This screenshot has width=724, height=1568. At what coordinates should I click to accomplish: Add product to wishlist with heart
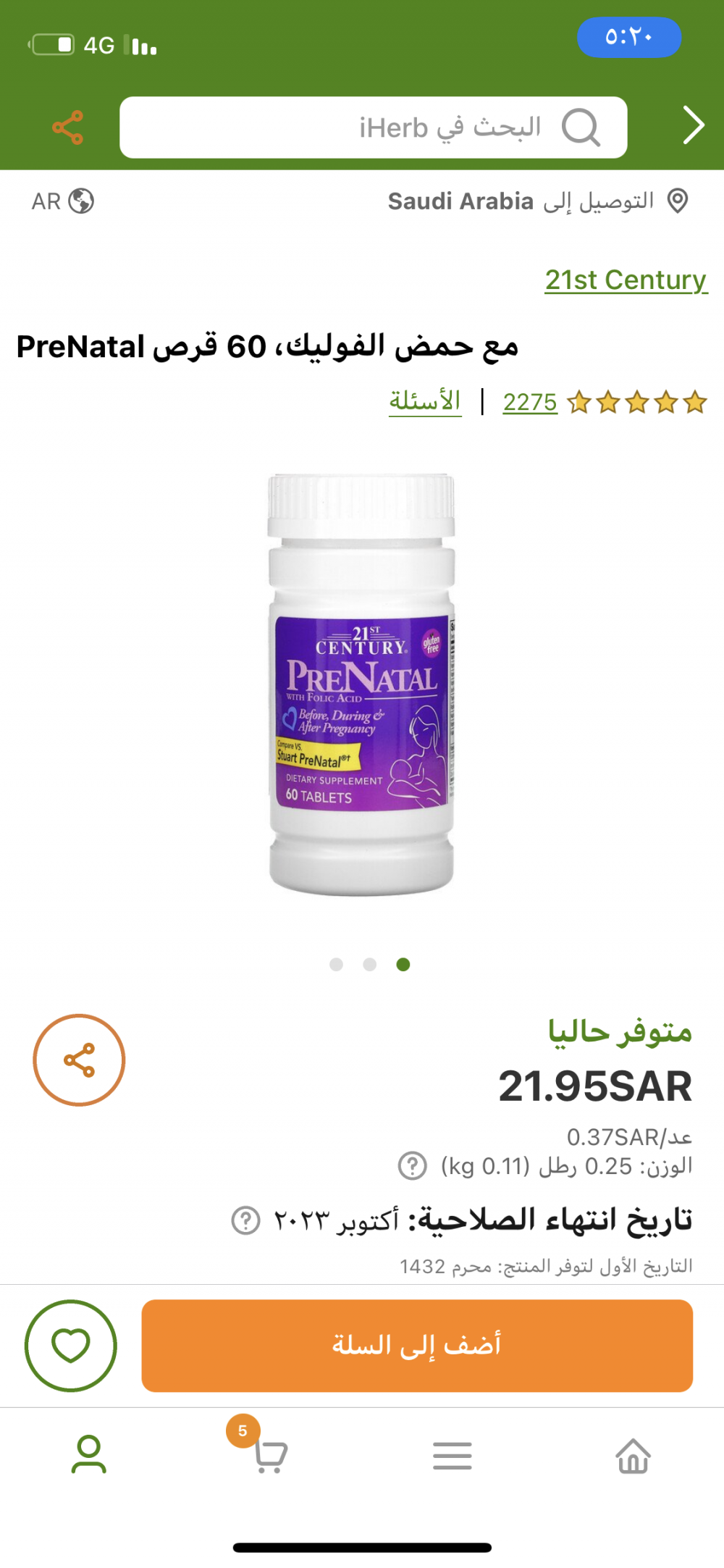[71, 1345]
